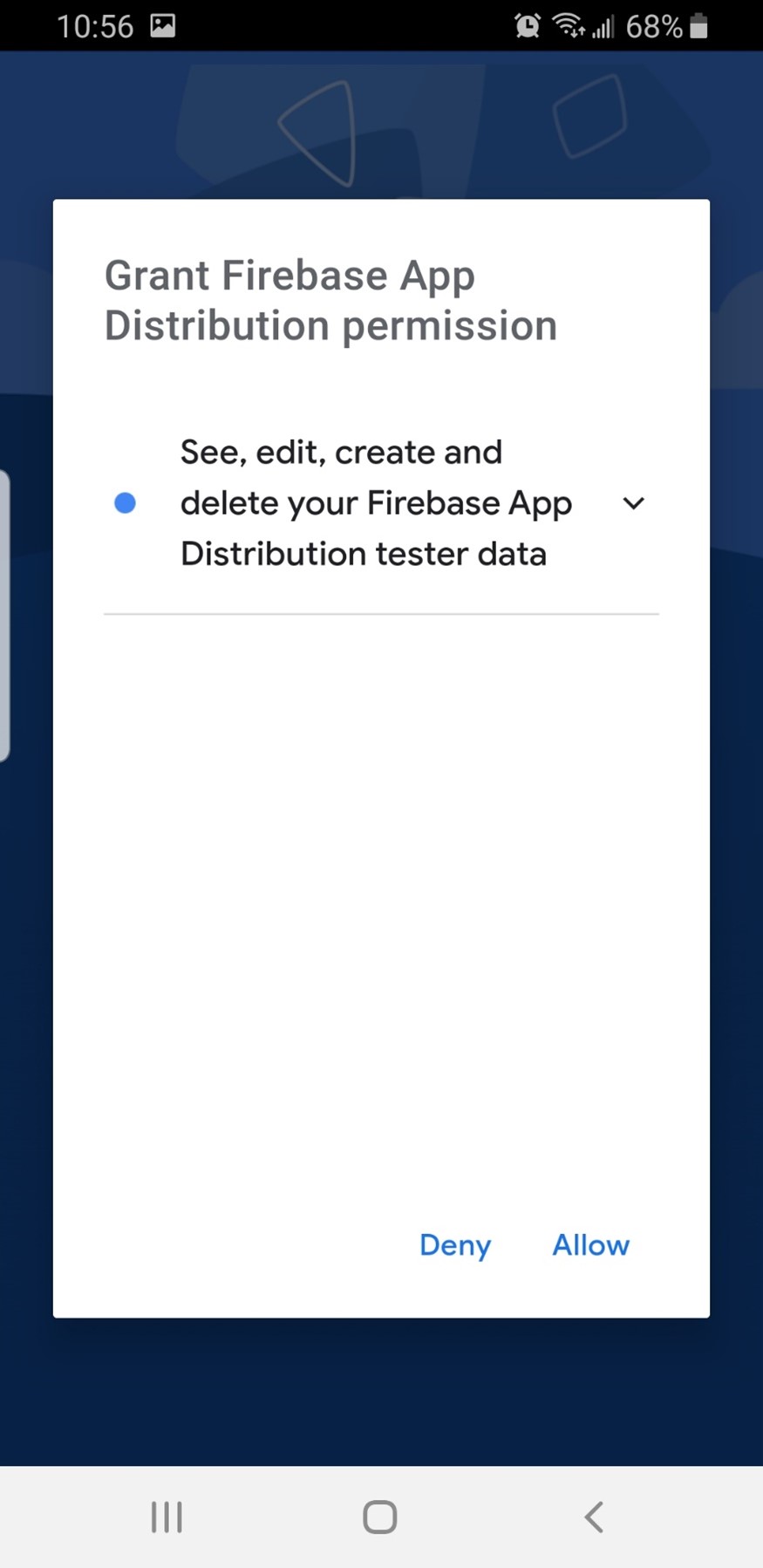Go back using the navigation bar
The image size is (763, 1568).
594,1517
